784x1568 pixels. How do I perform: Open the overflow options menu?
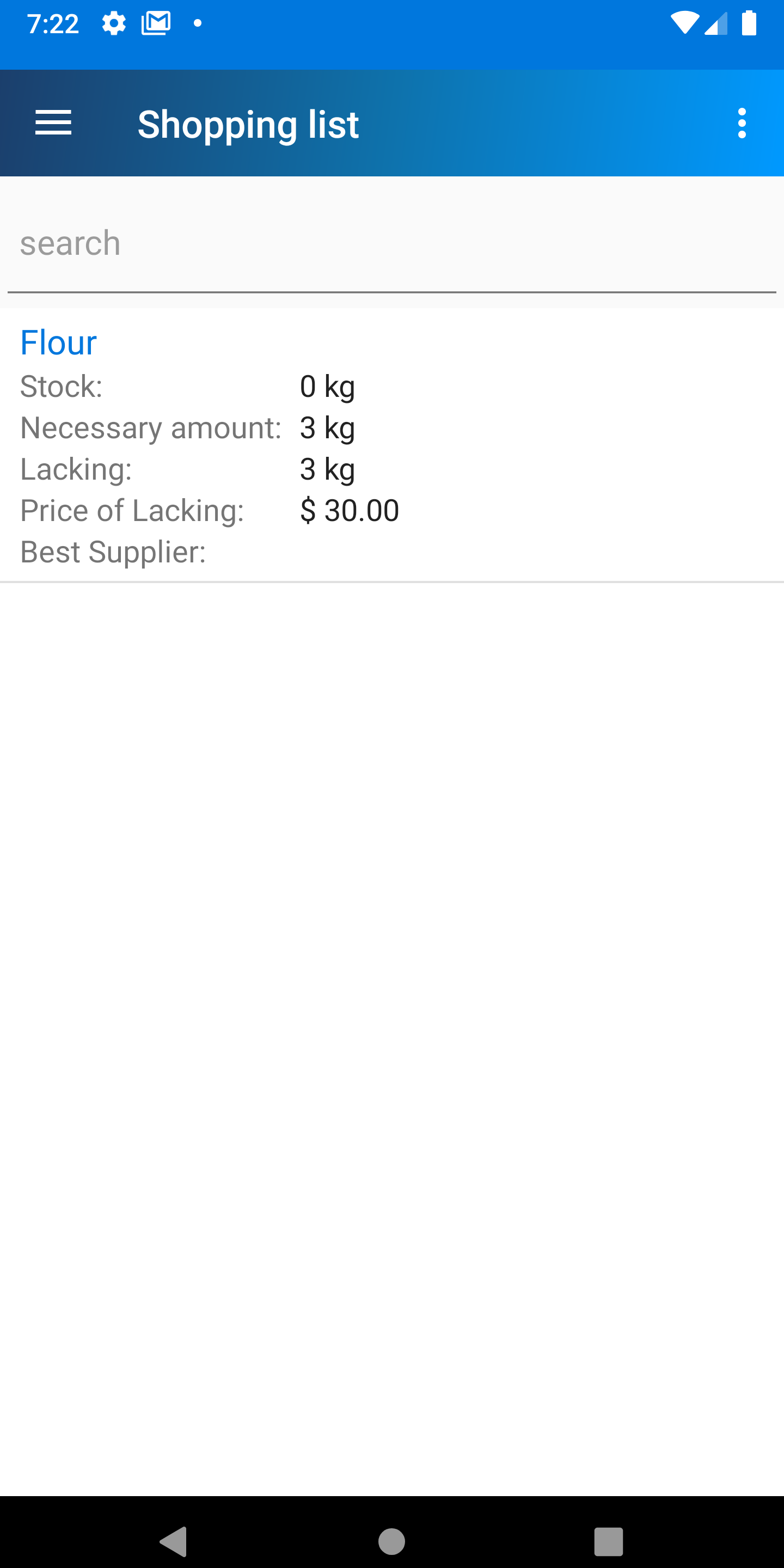(742, 124)
